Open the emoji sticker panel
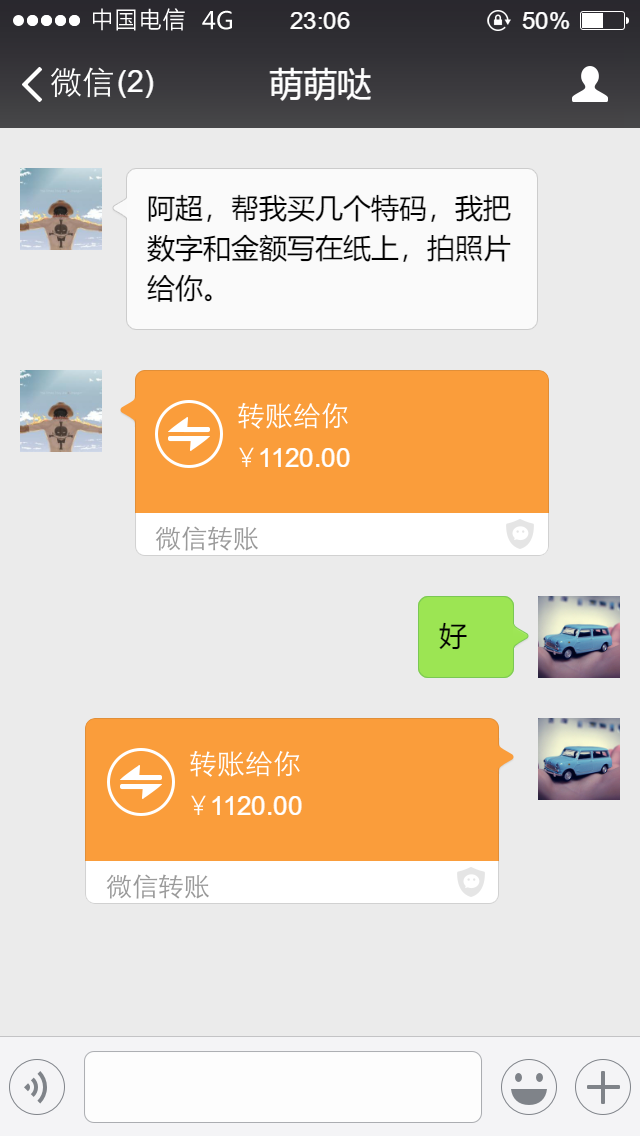The height and width of the screenshot is (1136, 640). pyautogui.click(x=528, y=1087)
